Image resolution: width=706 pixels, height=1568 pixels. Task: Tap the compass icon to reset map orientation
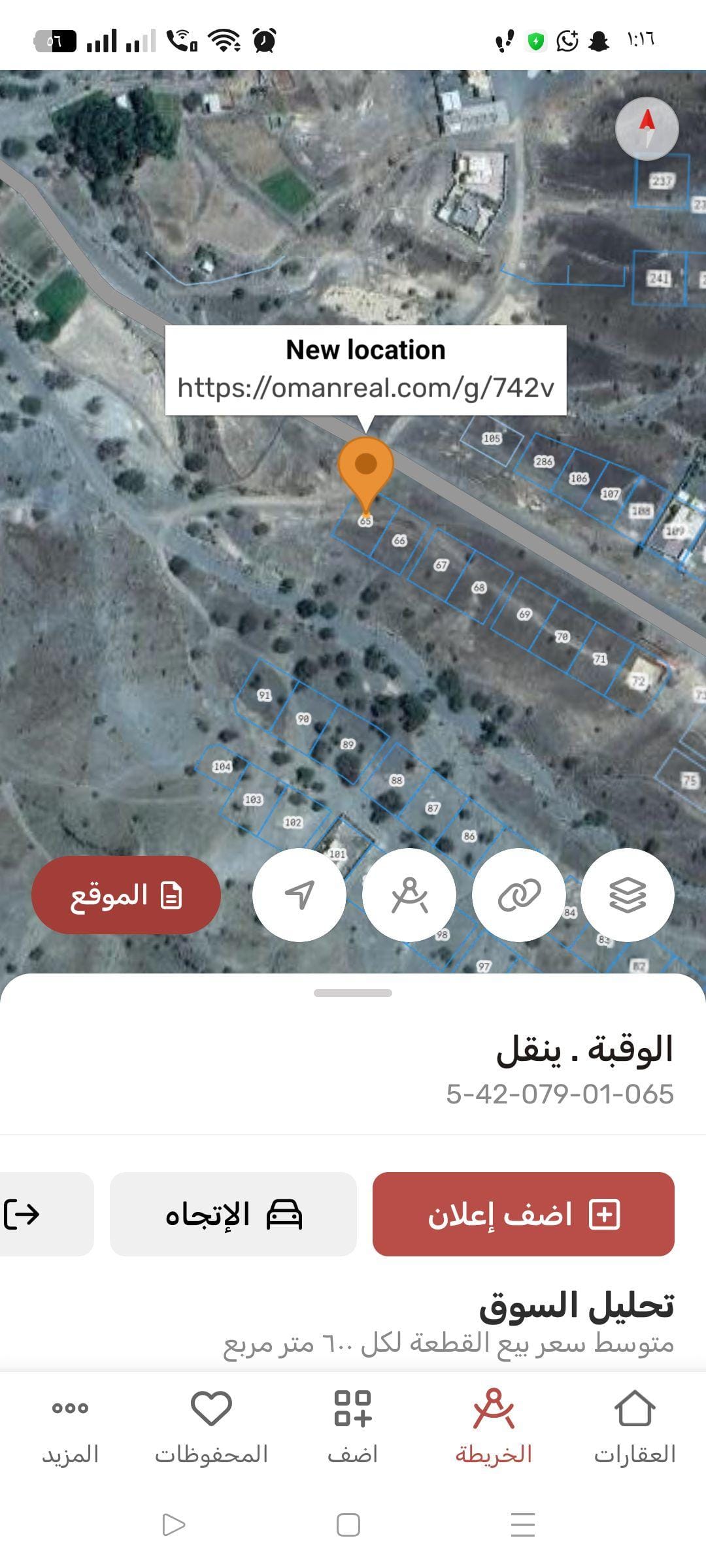pos(647,129)
